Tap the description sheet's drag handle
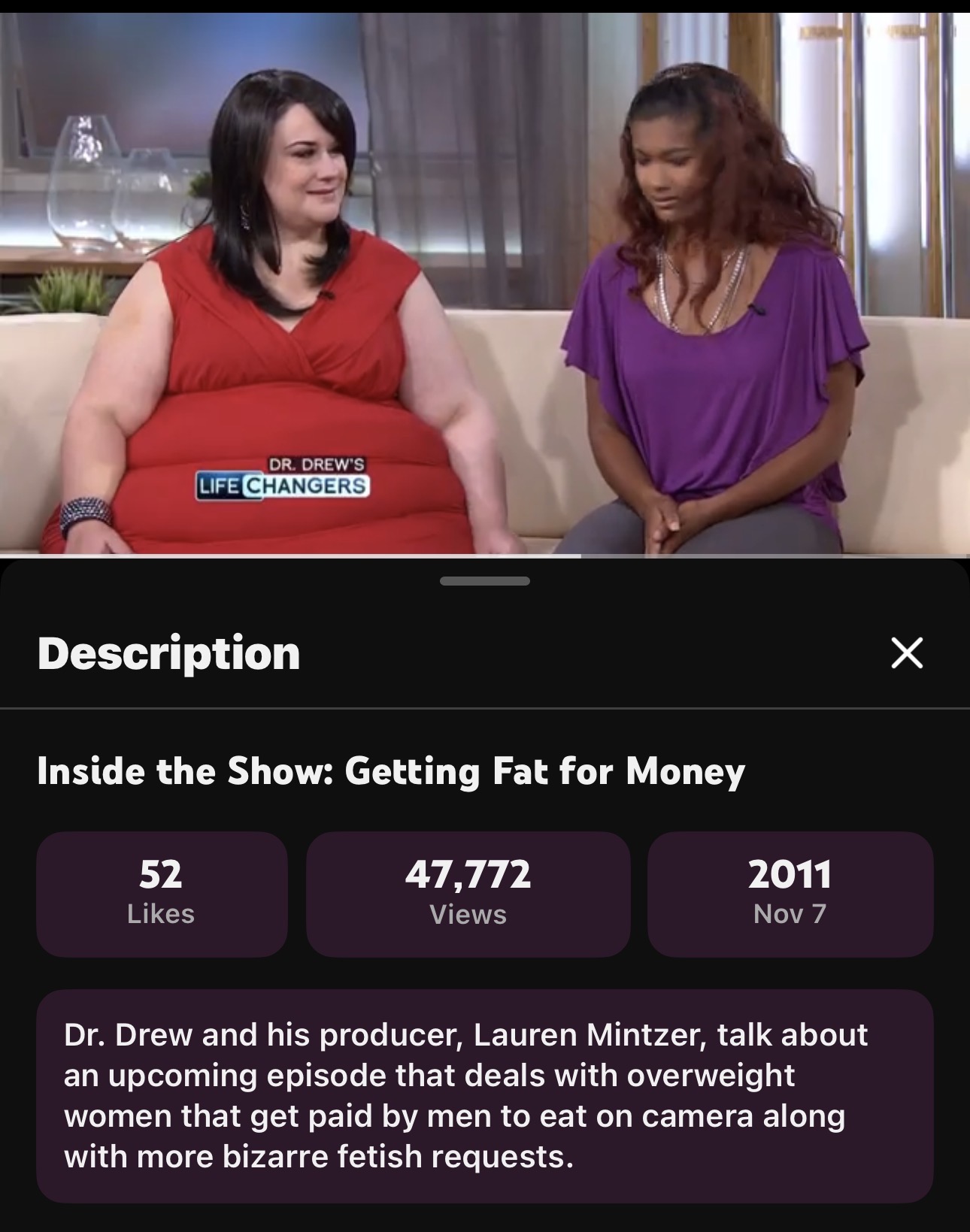 [485, 581]
